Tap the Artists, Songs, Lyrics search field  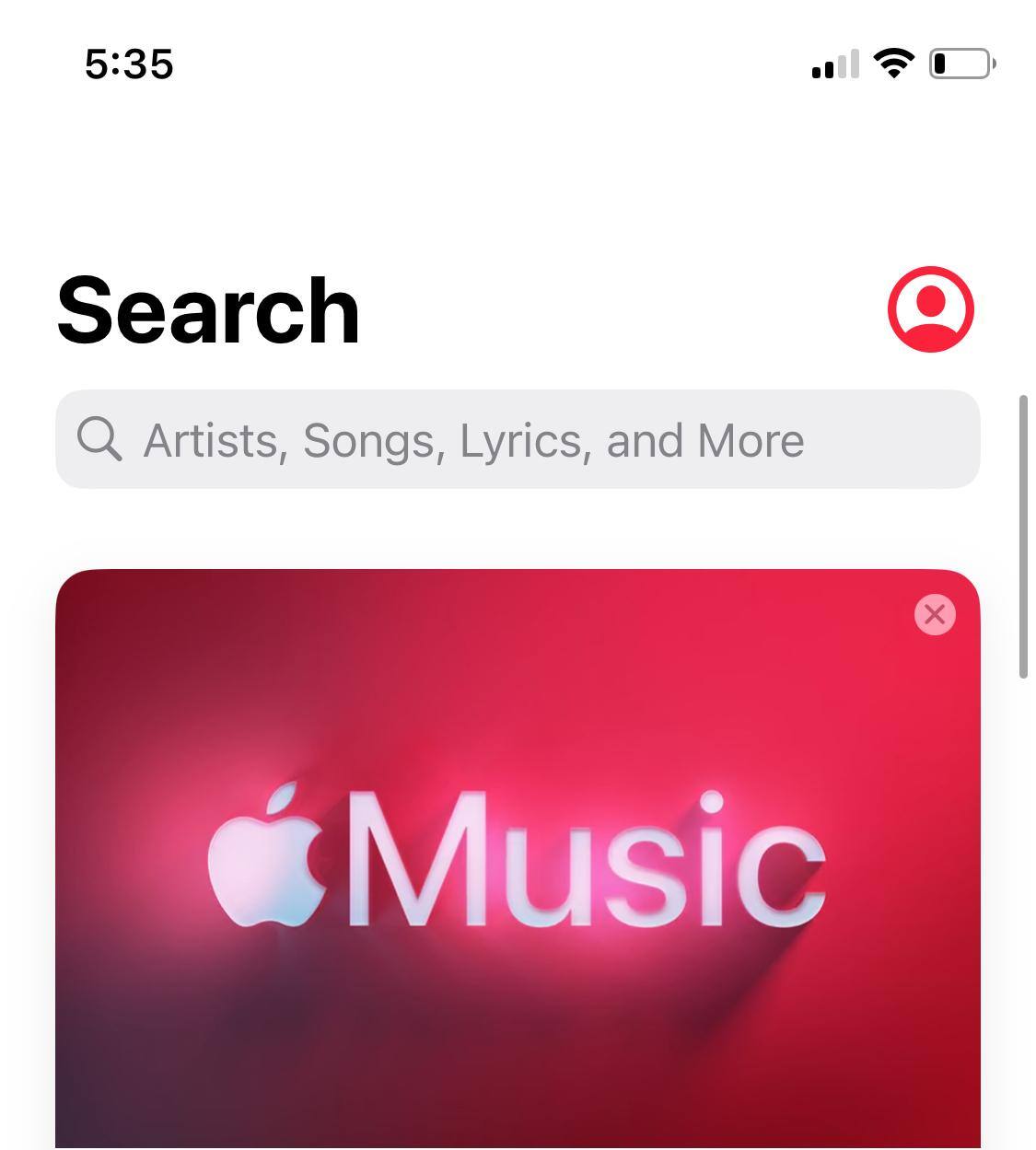(x=518, y=440)
